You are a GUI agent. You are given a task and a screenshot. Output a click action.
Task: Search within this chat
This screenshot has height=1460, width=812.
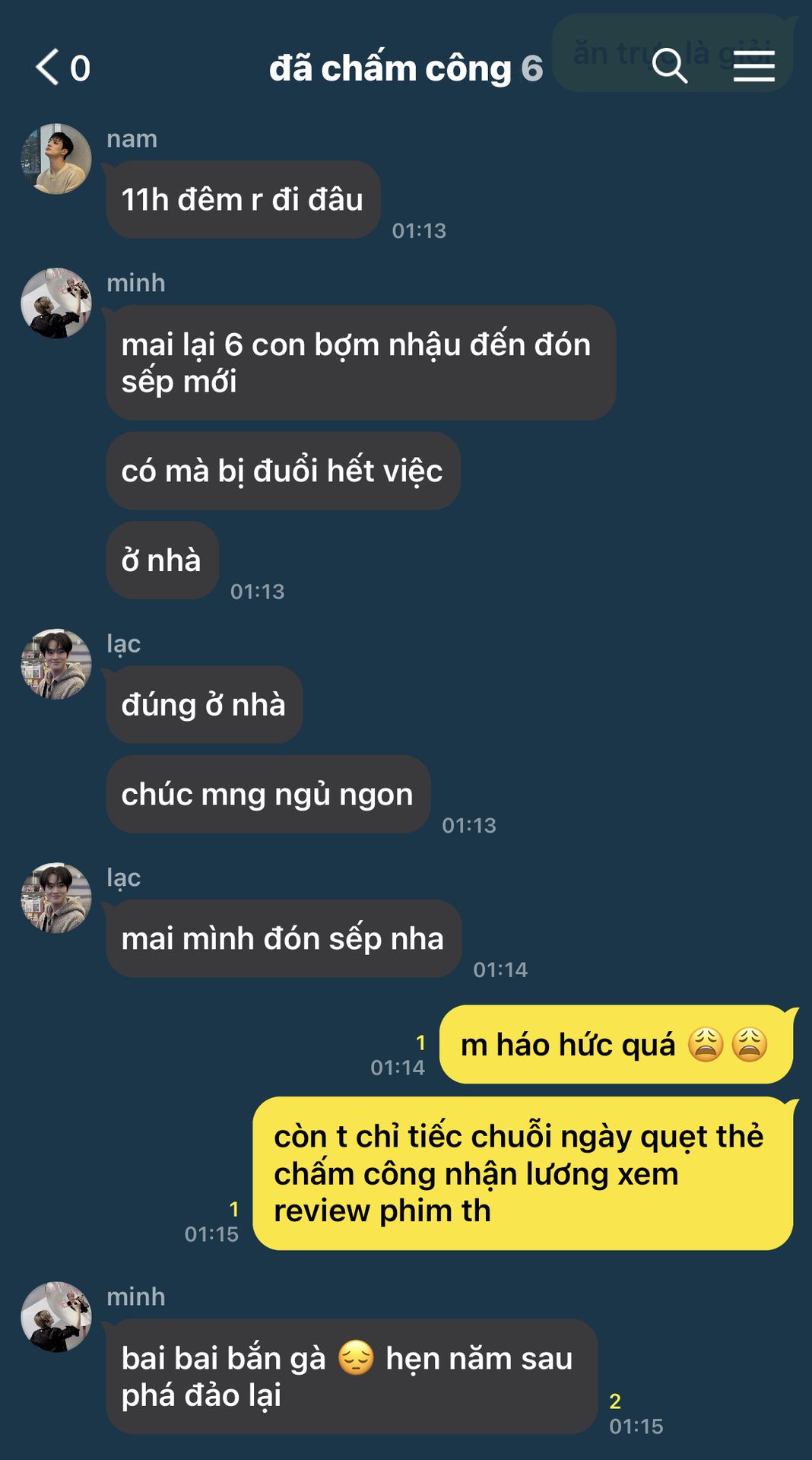pyautogui.click(x=669, y=66)
